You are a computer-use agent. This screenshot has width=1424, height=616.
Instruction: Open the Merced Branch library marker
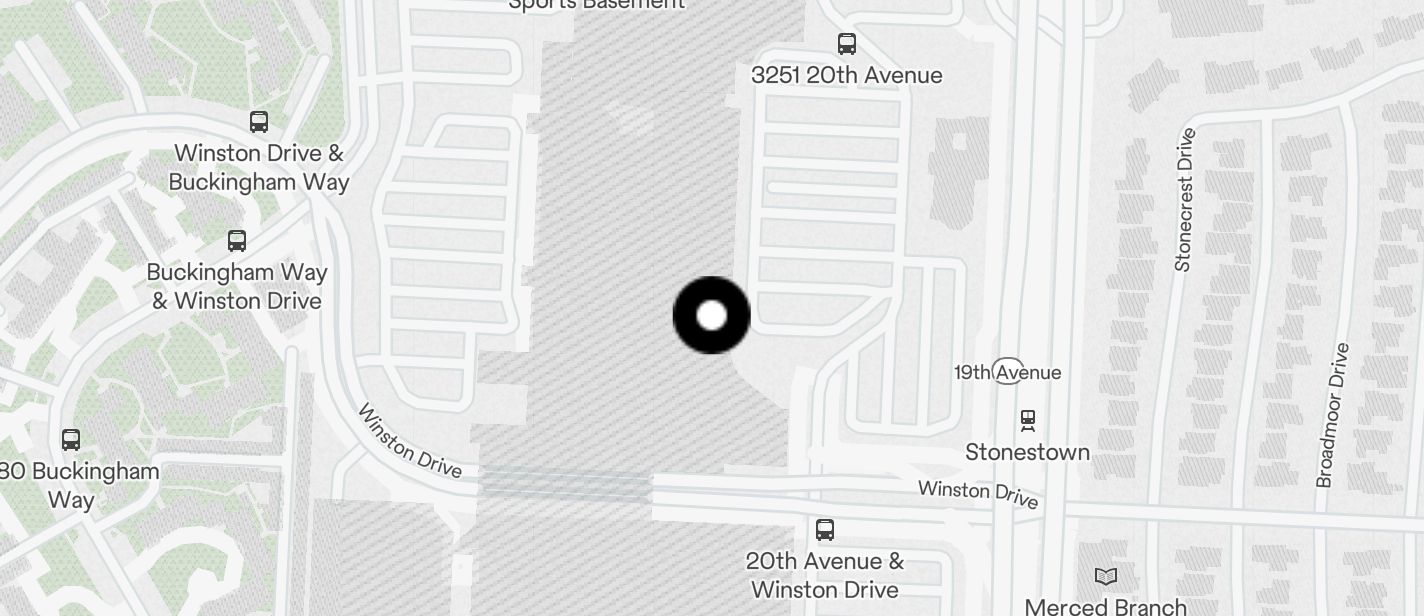coord(1105,576)
